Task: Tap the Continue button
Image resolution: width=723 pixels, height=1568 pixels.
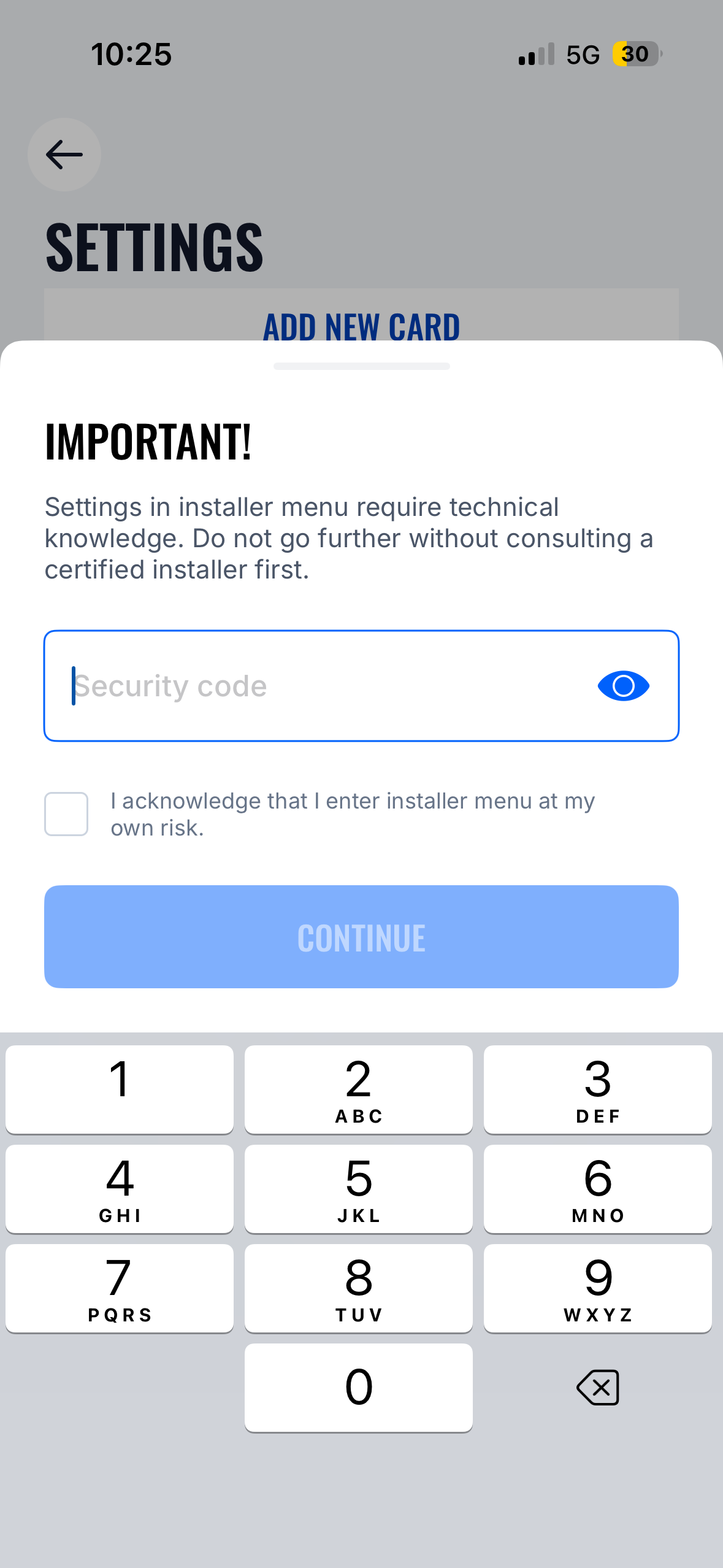Action: point(361,937)
